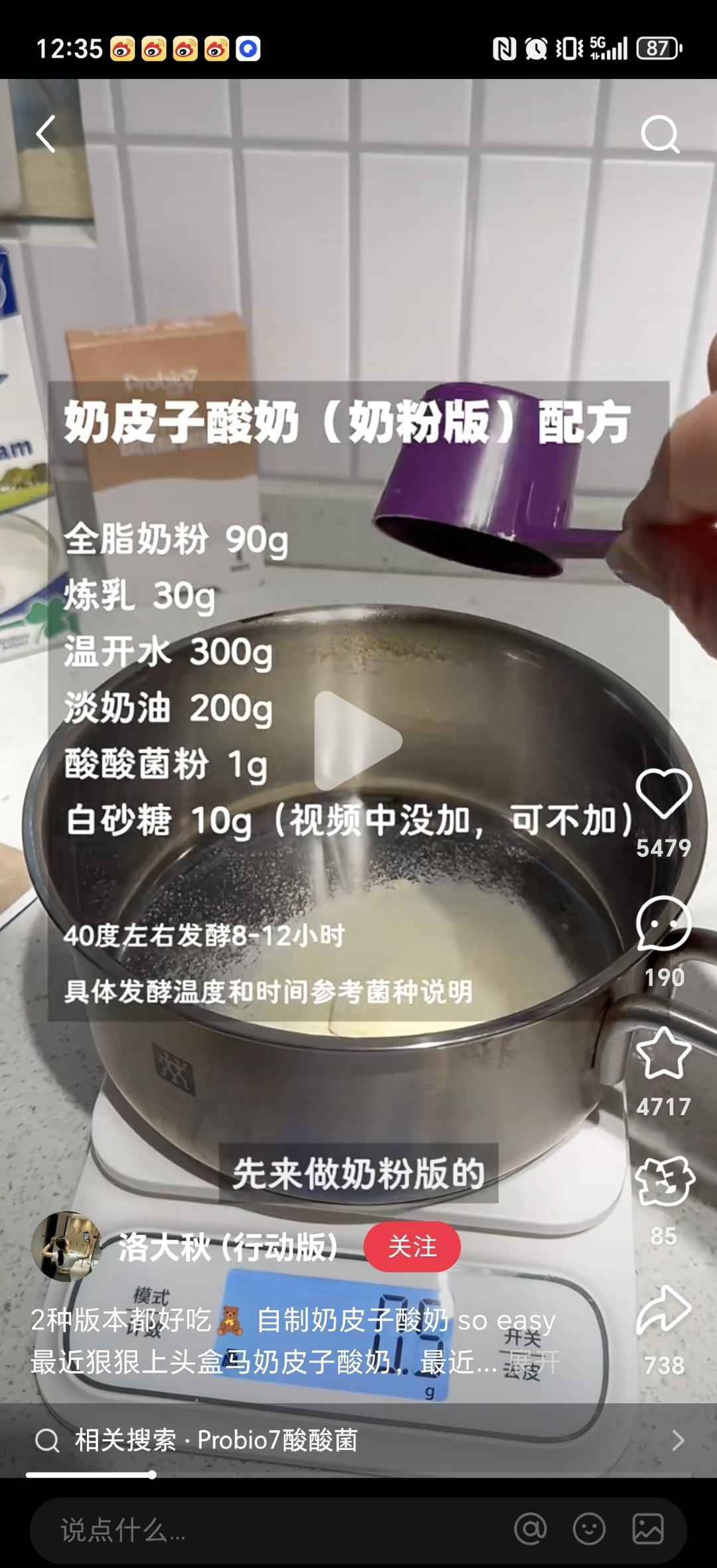The height and width of the screenshot is (1568, 717).
Task: Save the video with the star icon
Action: pyautogui.click(x=663, y=1053)
